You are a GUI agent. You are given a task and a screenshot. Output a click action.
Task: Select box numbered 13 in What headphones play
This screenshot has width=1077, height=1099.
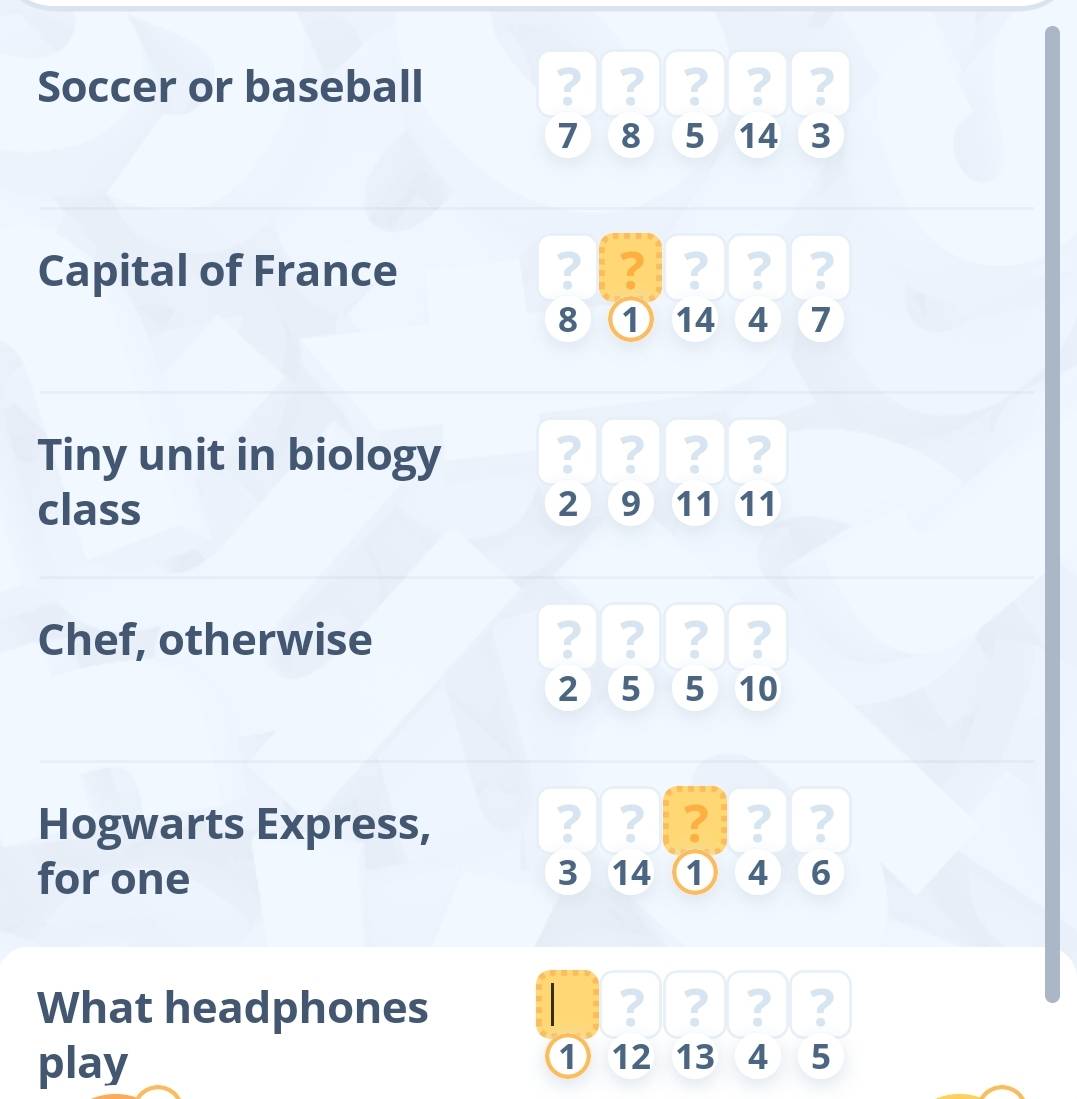695,1005
